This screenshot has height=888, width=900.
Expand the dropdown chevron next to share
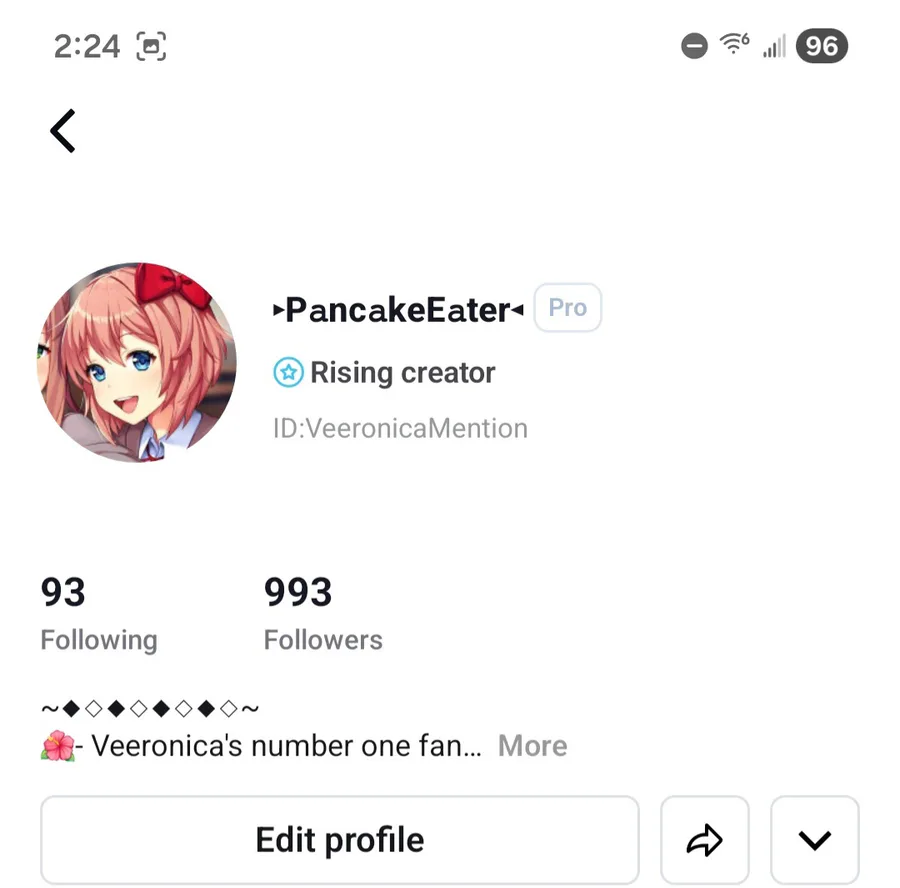tap(814, 840)
